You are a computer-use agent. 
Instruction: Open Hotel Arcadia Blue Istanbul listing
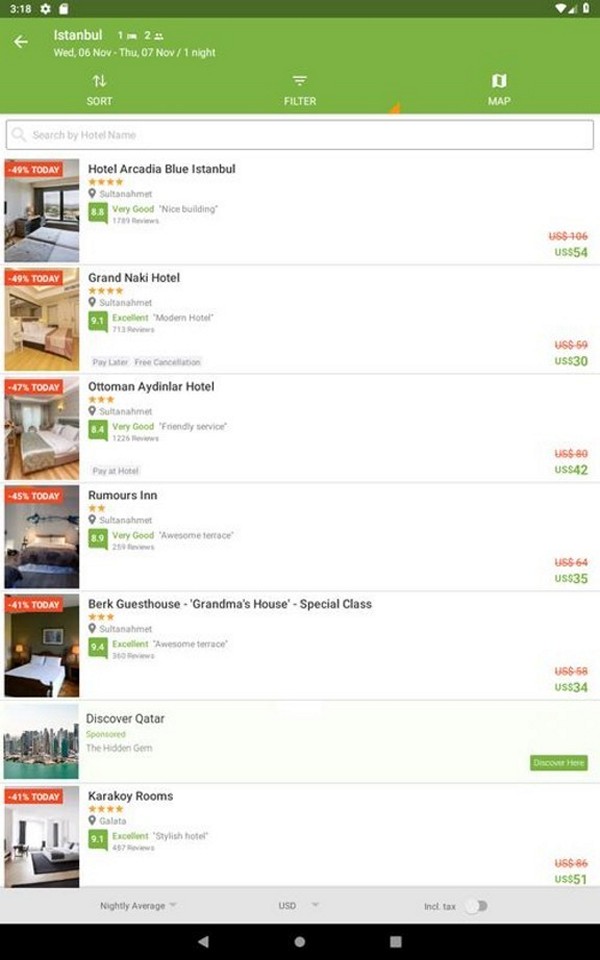[x=300, y=211]
